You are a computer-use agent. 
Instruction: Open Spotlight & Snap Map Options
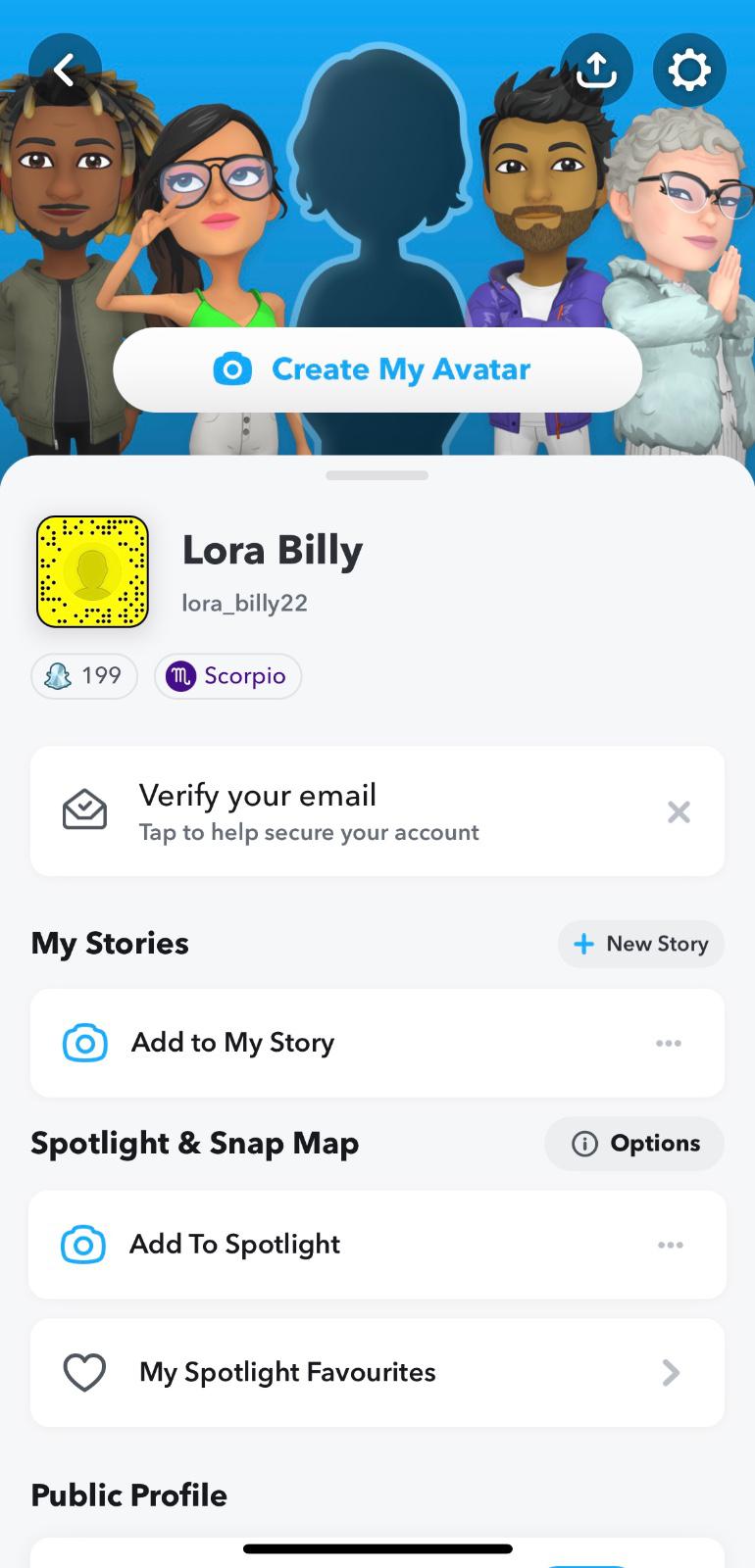(x=634, y=1144)
